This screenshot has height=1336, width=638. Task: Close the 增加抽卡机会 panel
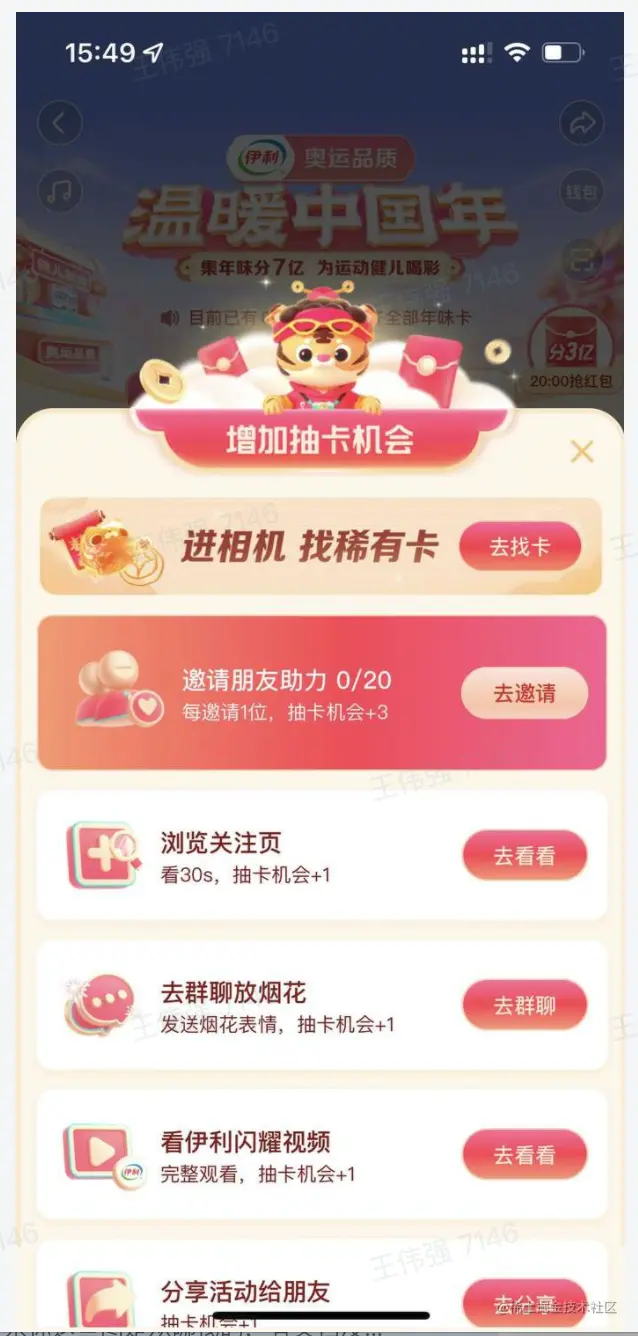pos(581,452)
